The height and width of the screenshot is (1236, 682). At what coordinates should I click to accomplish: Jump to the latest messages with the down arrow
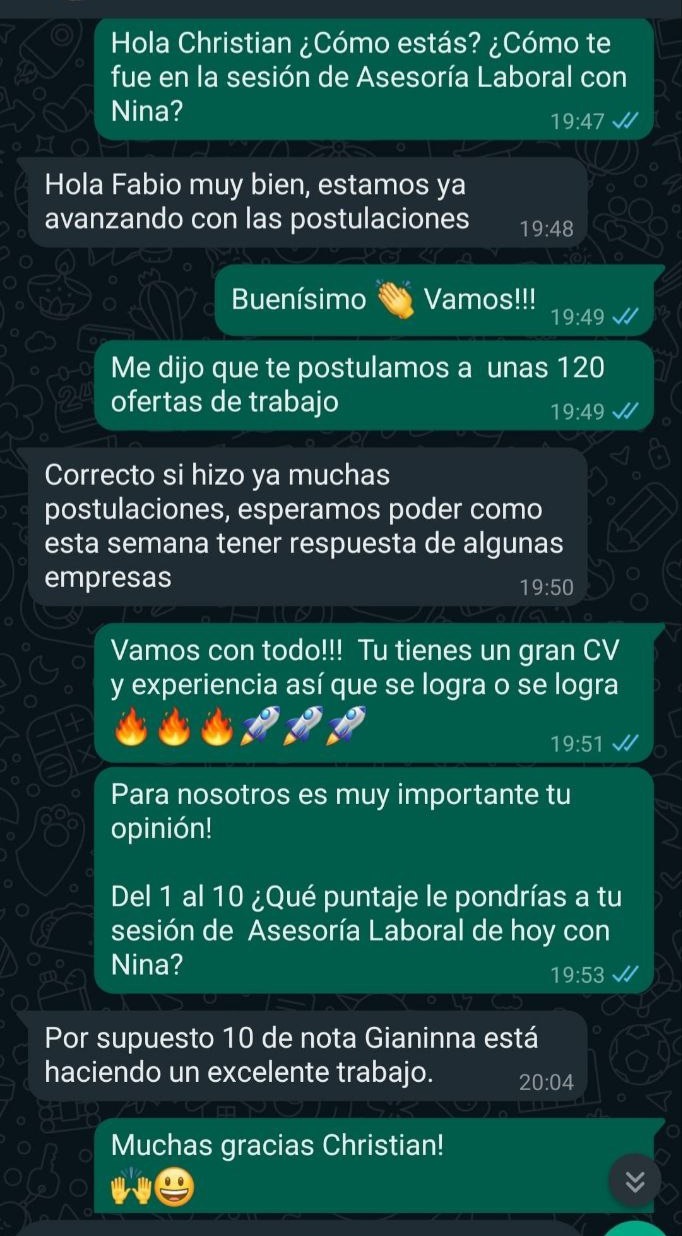click(633, 1181)
